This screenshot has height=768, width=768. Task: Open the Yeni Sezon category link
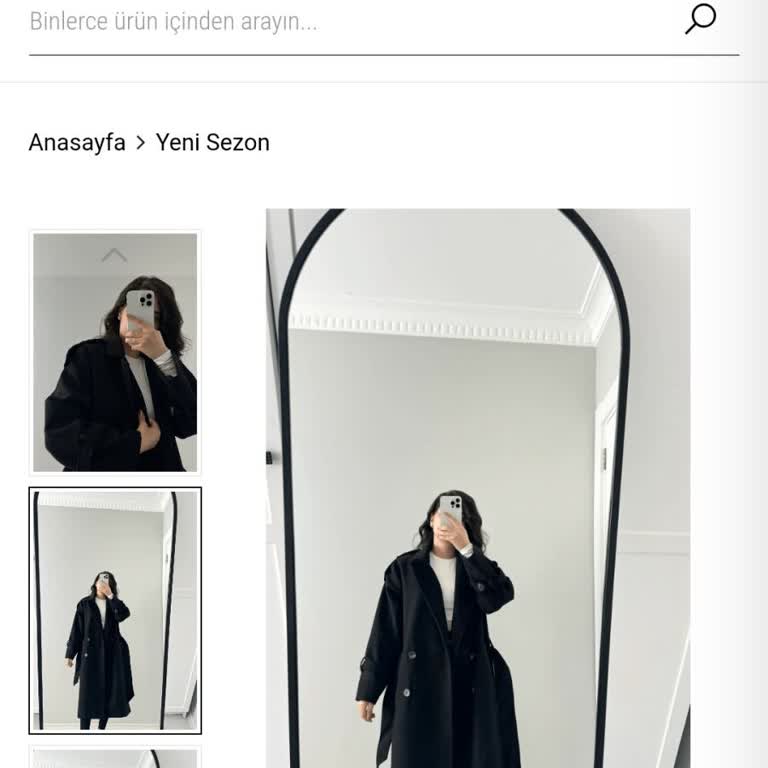click(212, 142)
